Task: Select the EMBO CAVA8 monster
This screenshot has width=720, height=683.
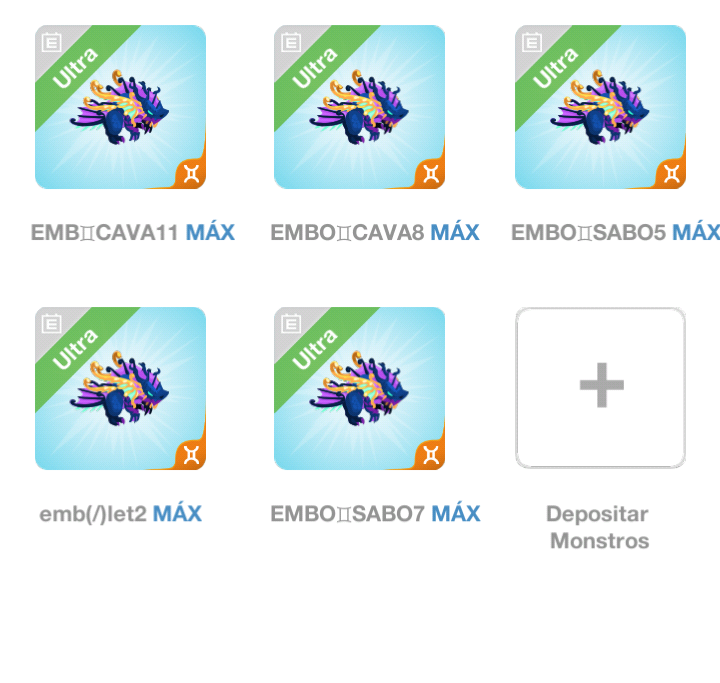Action: [360, 107]
